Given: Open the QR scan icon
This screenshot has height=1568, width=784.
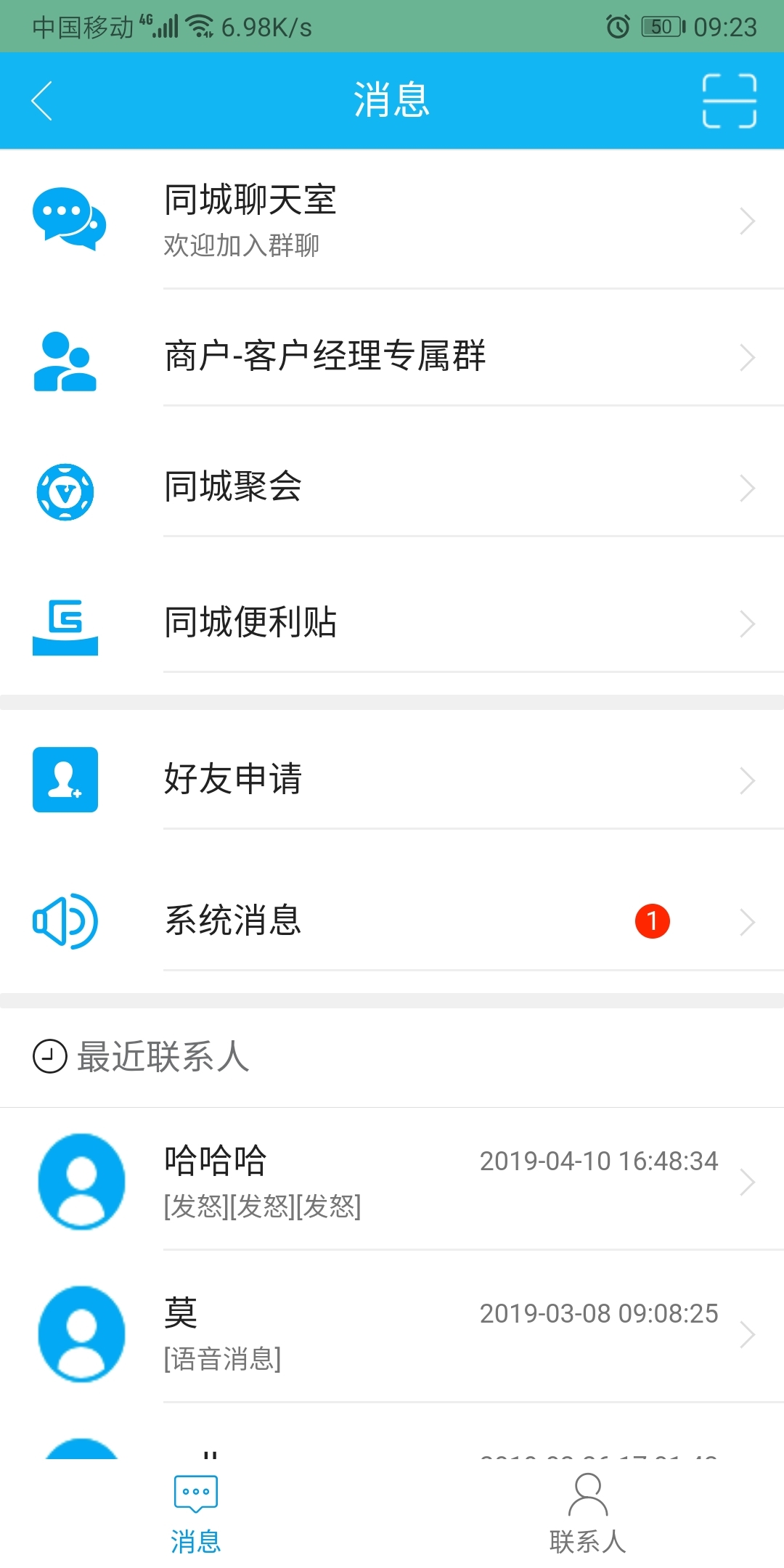Looking at the screenshot, I should 729,100.
